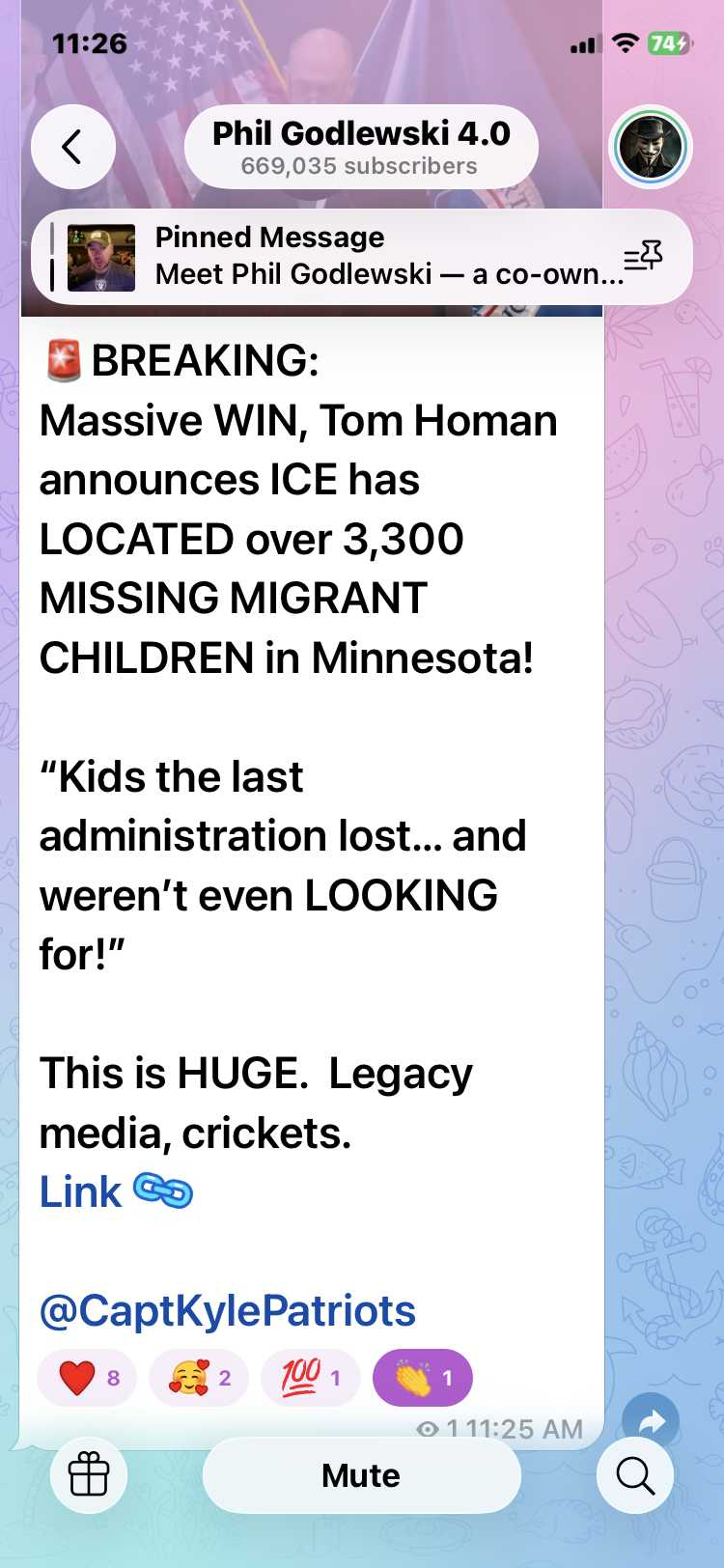The height and width of the screenshot is (1568, 724).
Task: Mute this channel
Action: [361, 1475]
